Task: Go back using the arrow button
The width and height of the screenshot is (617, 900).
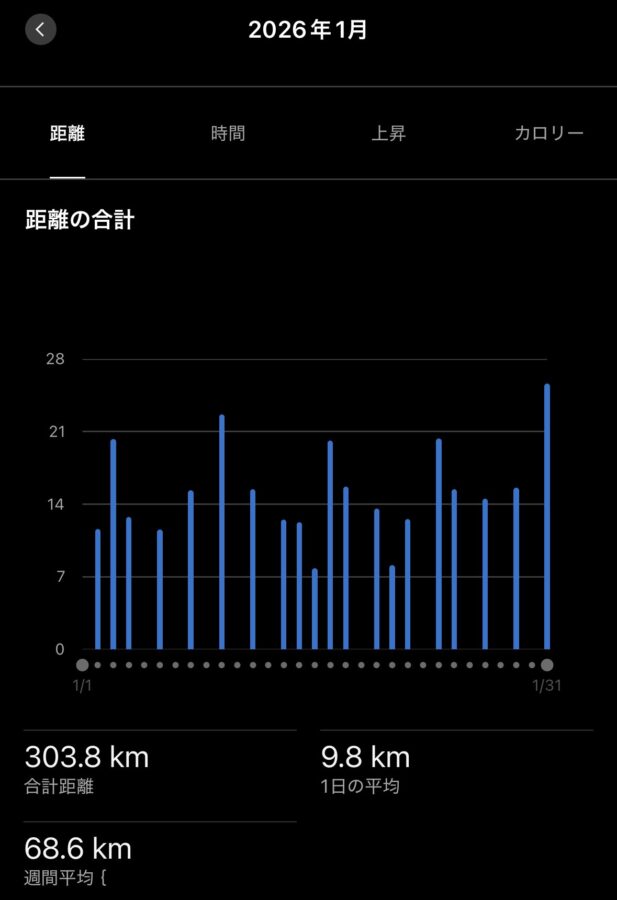Action: pos(40,30)
